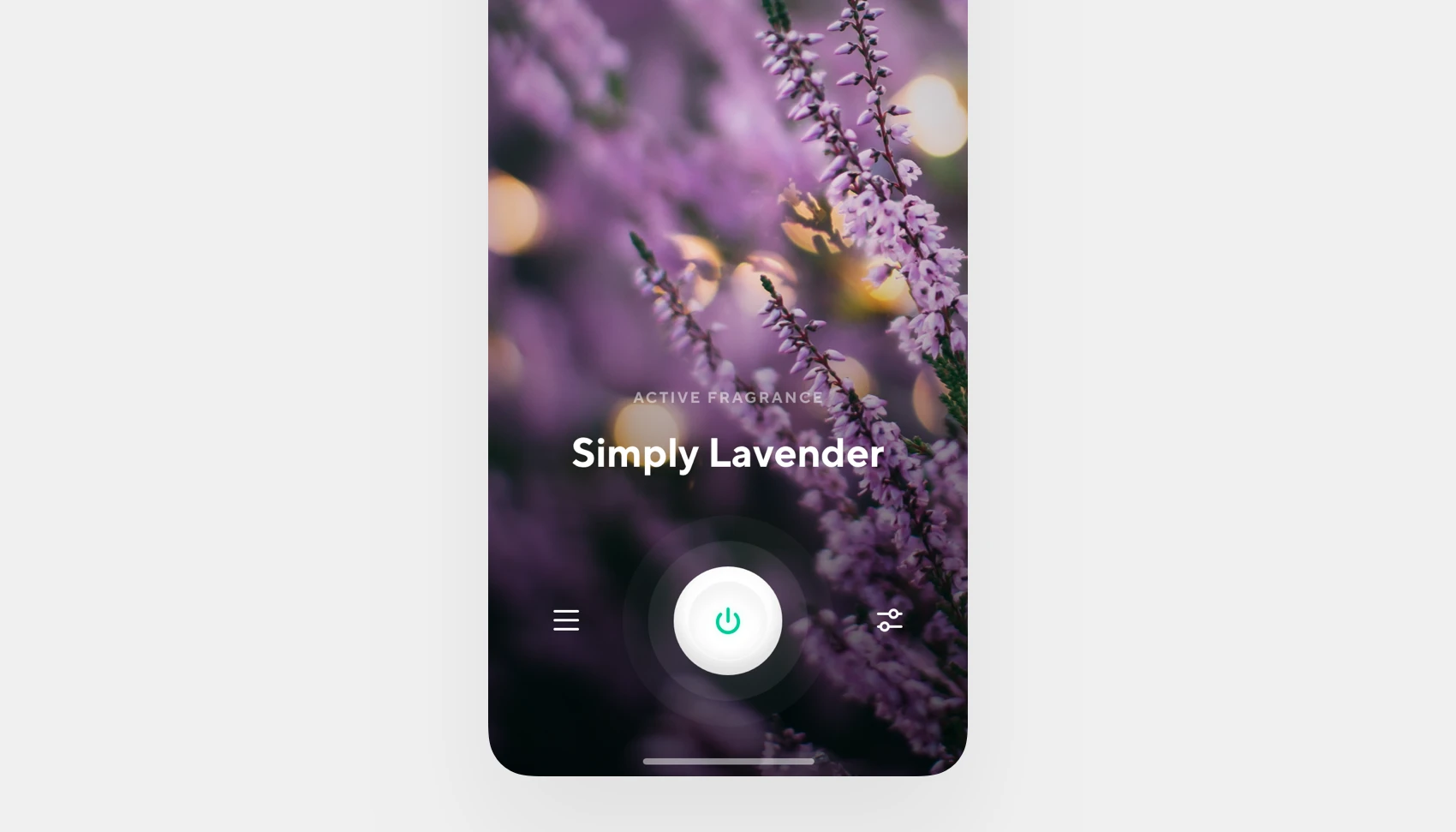
Task: Open the fragrance adjustment settings
Action: click(889, 620)
